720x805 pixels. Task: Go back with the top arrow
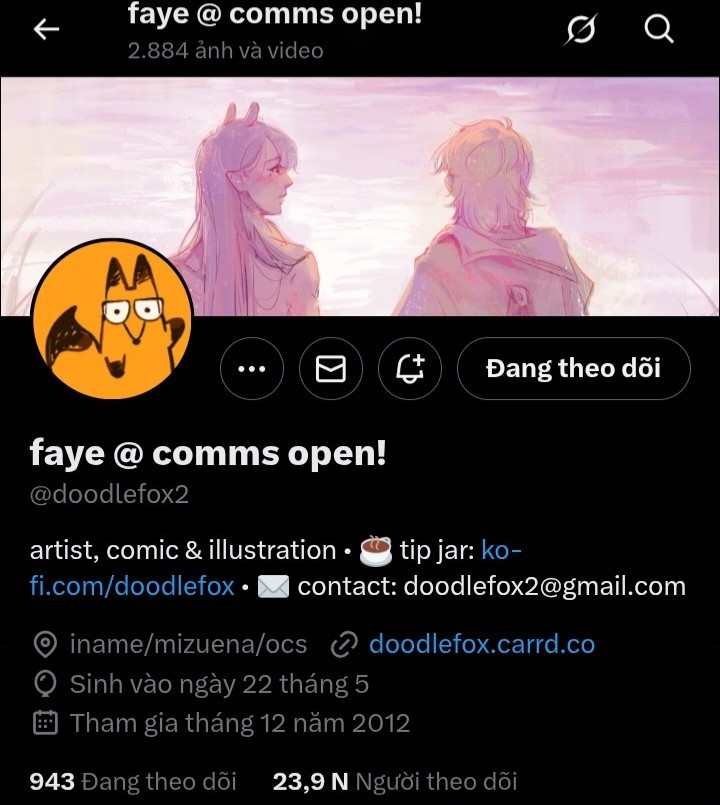click(x=47, y=30)
